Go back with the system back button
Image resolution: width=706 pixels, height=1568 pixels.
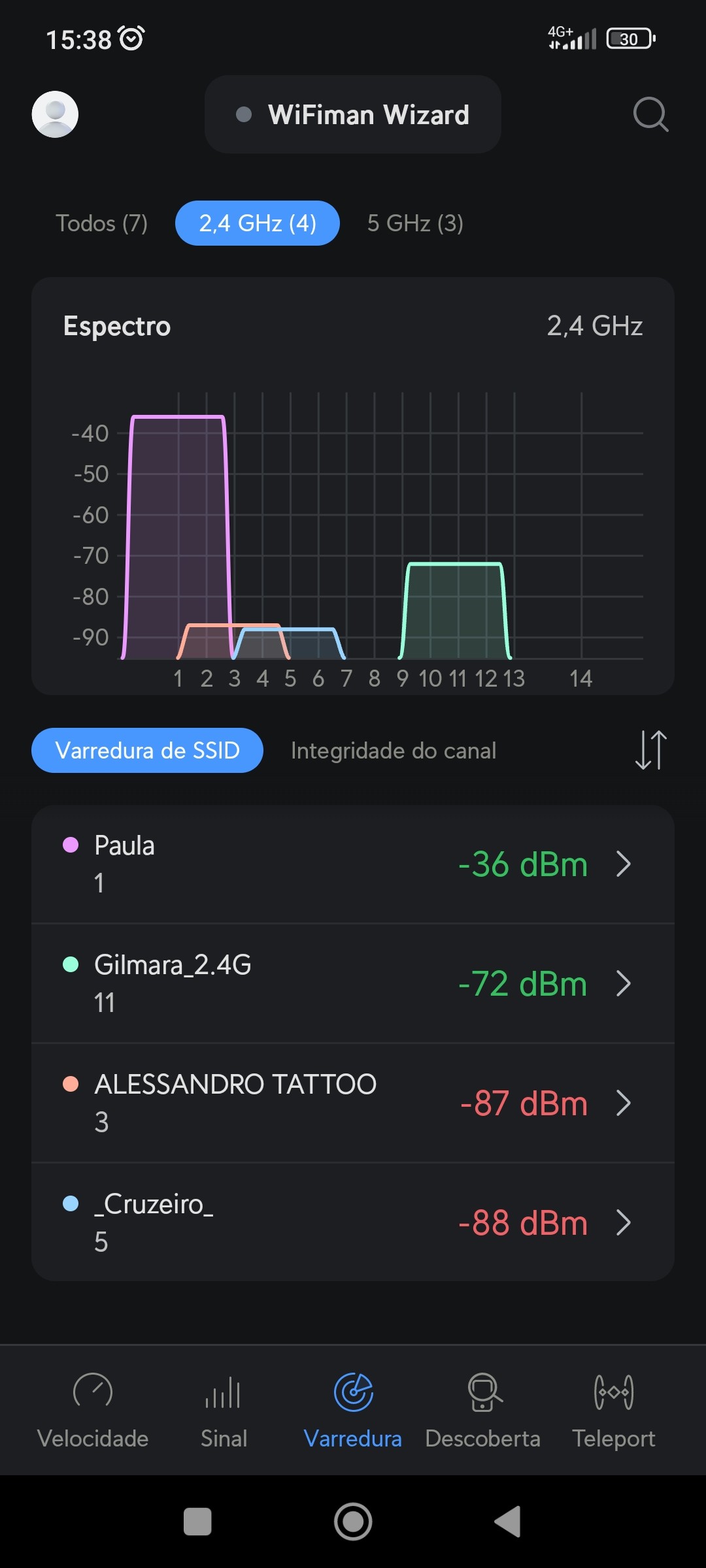coord(508,1522)
